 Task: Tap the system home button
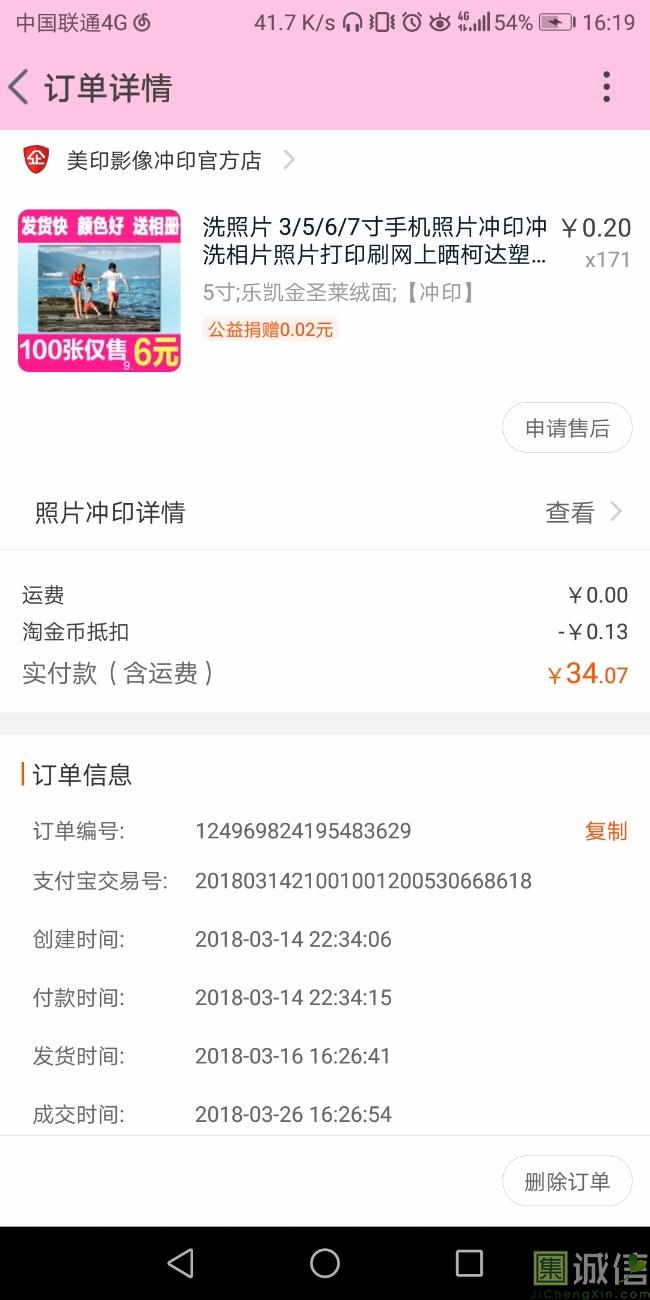325,1263
